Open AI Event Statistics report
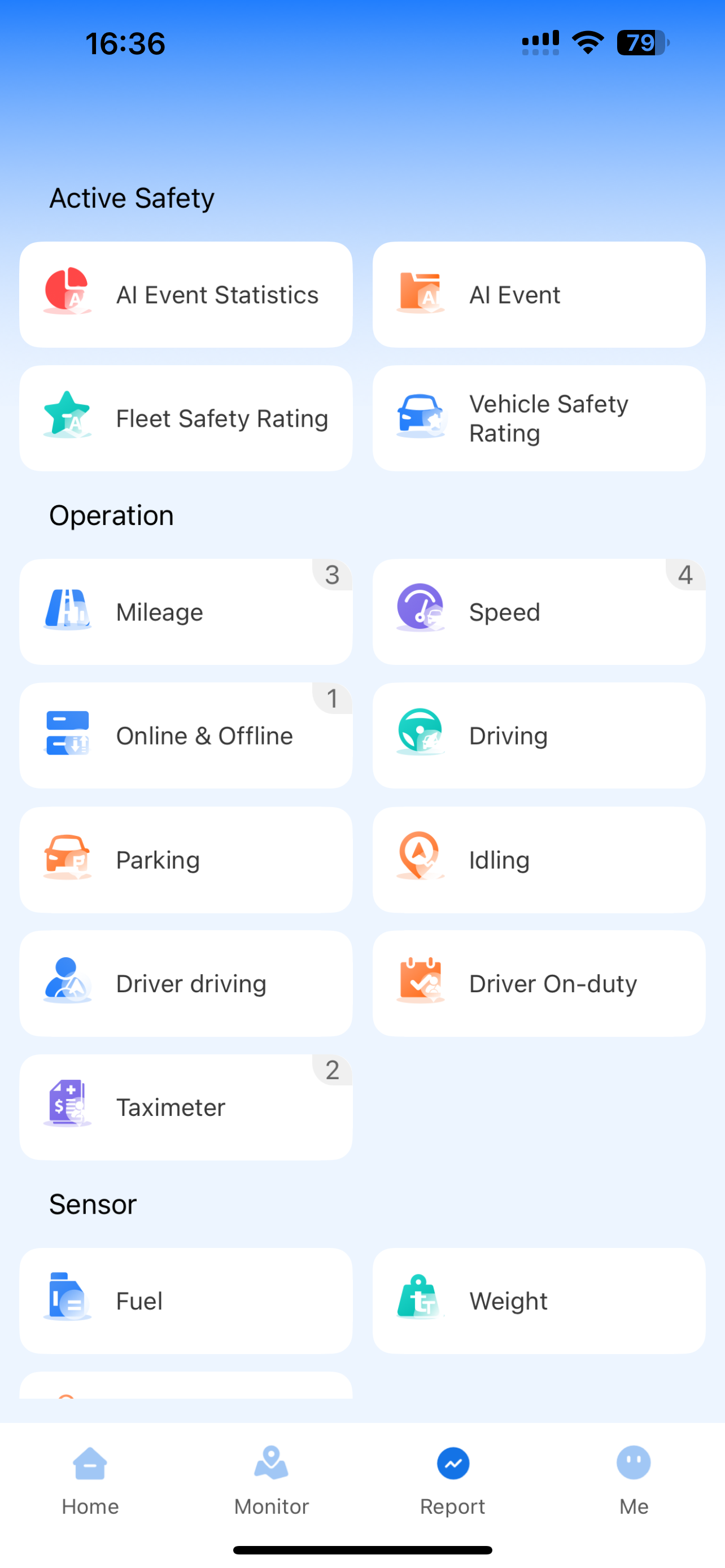Image resolution: width=725 pixels, height=1568 pixels. coord(186,295)
